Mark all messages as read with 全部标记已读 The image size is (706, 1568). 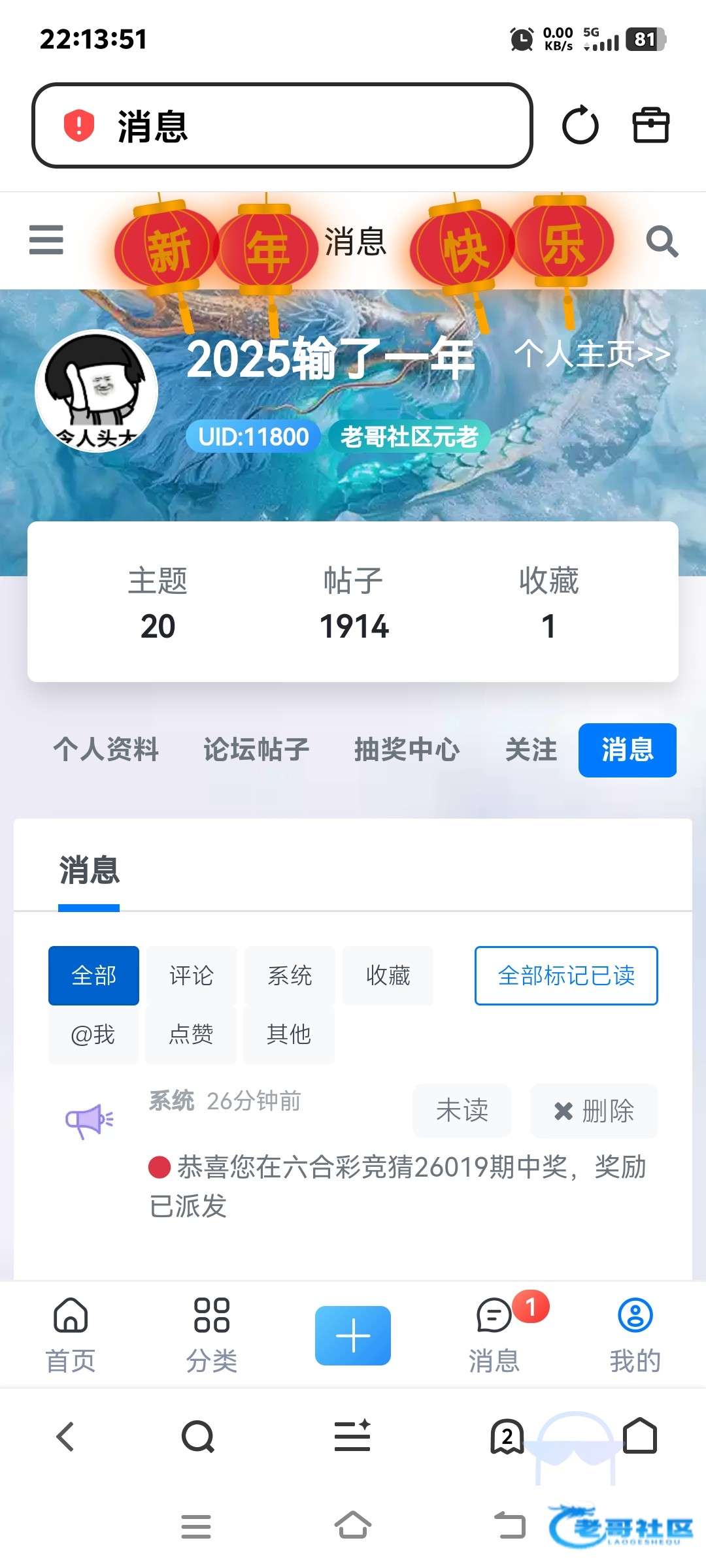(x=566, y=975)
